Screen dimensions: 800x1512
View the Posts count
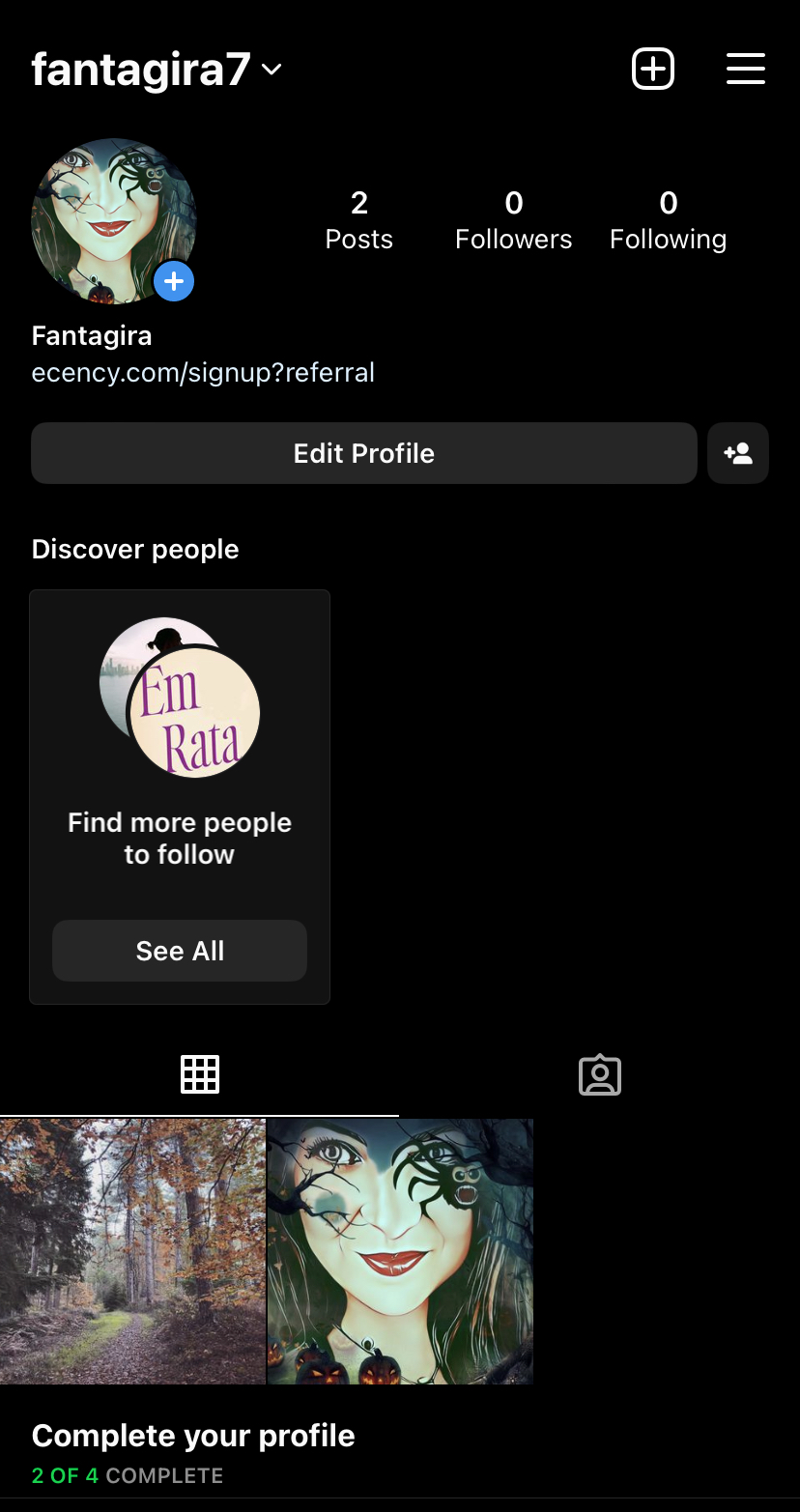(359, 220)
